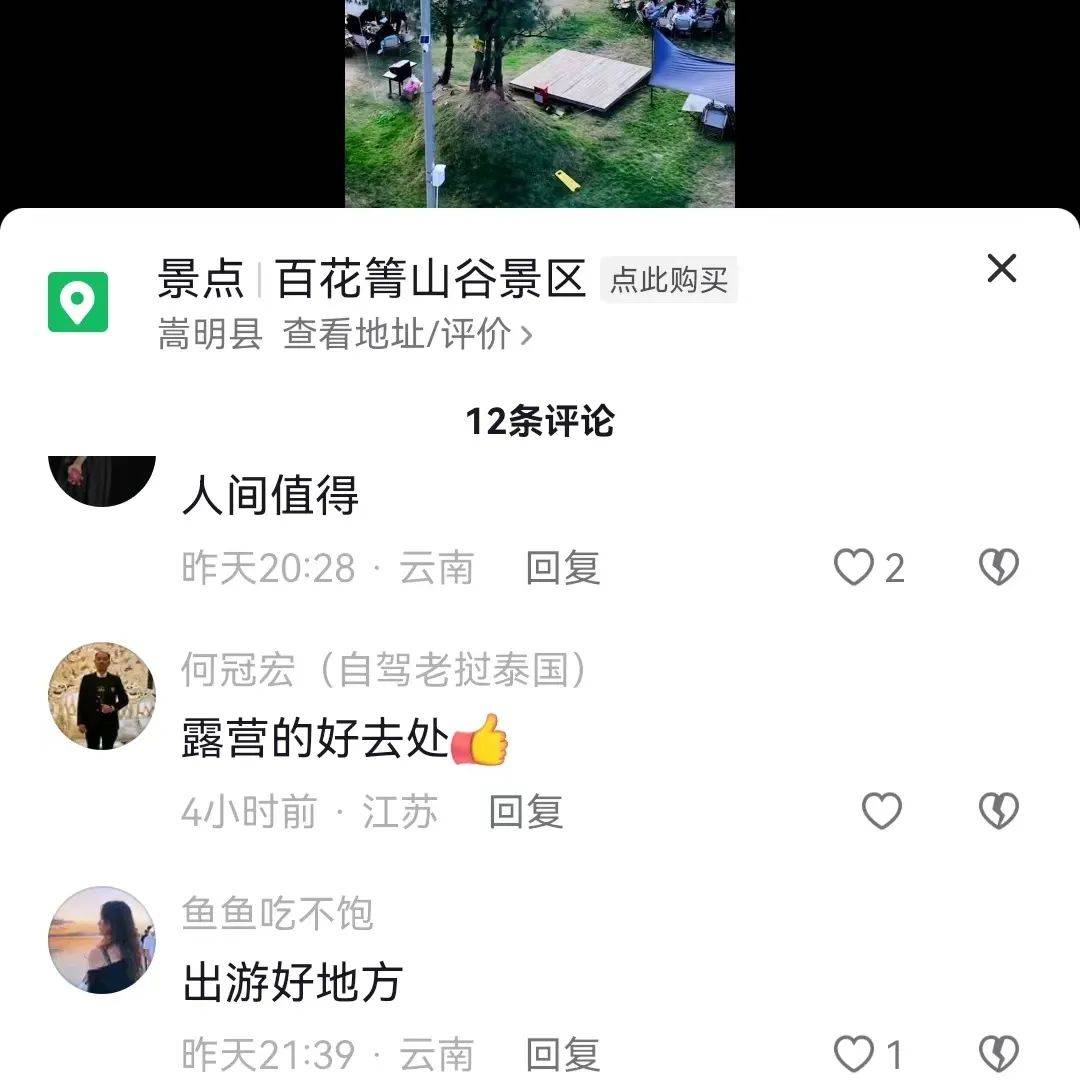Reply to 何冠宏's comment
Screen dimensions: 1080x1080
click(526, 811)
